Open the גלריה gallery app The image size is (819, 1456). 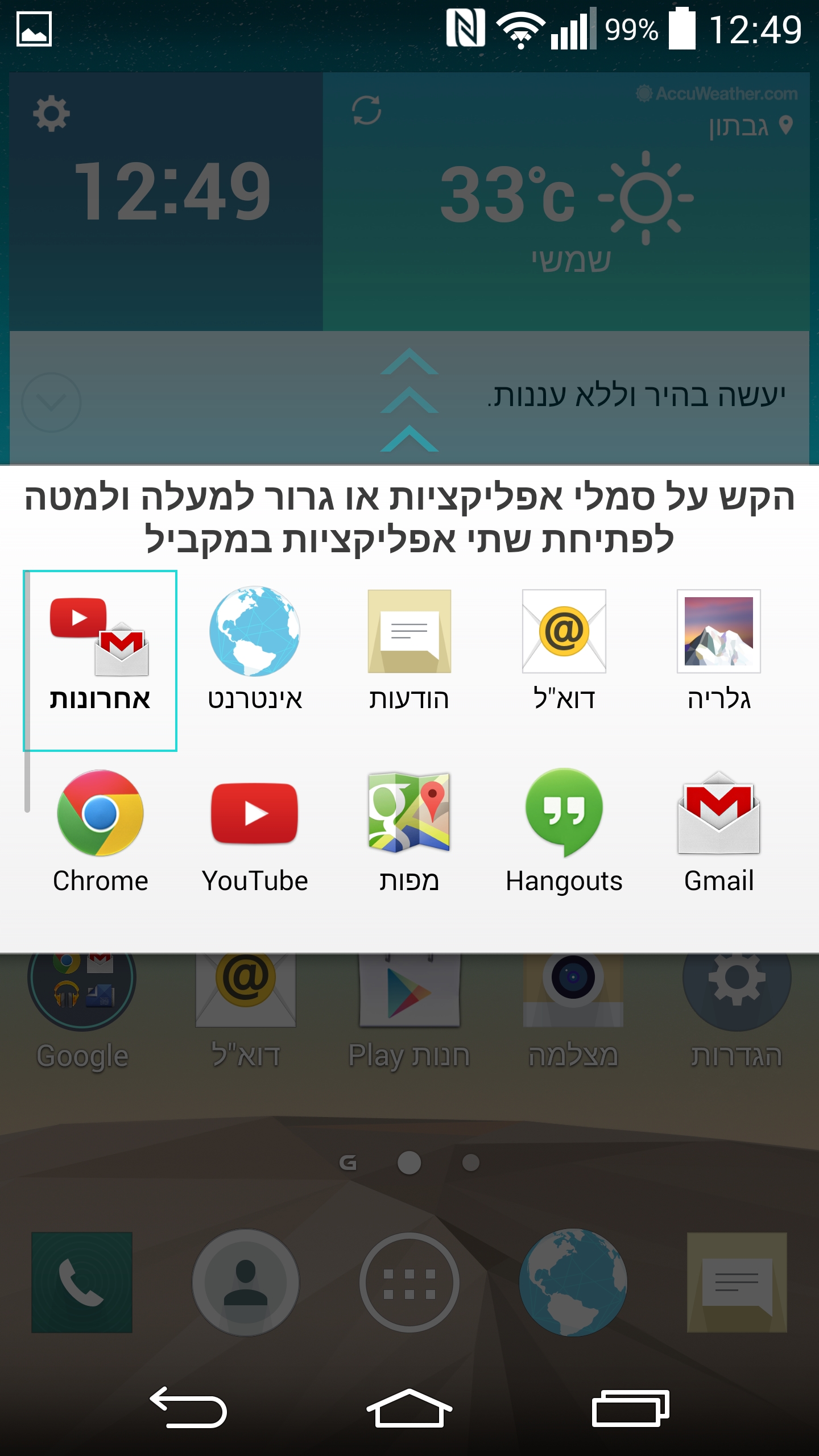[719, 648]
